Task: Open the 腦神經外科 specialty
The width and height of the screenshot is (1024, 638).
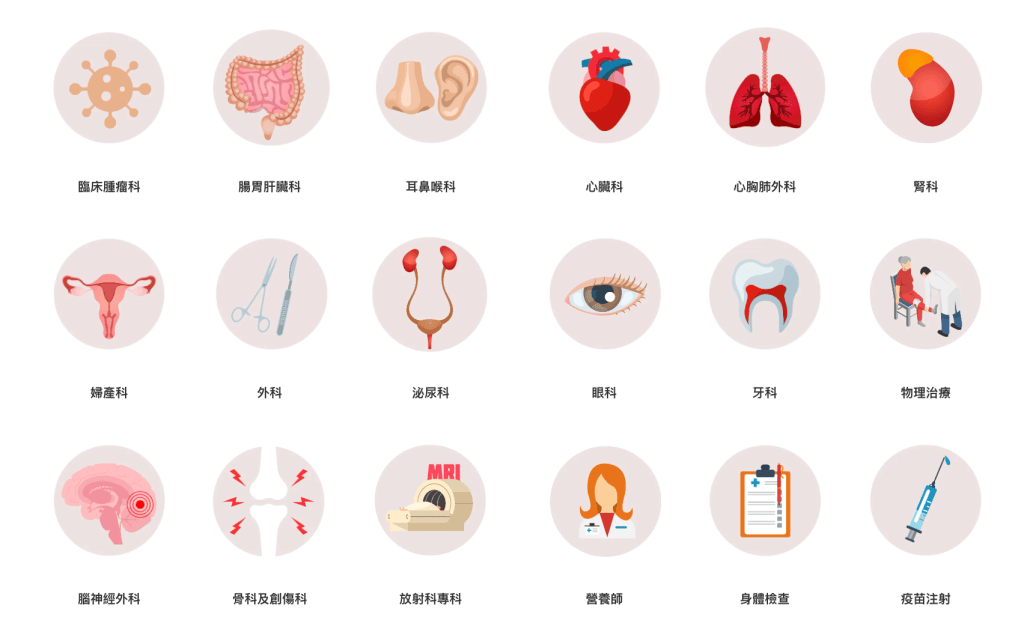Action: tap(109, 500)
